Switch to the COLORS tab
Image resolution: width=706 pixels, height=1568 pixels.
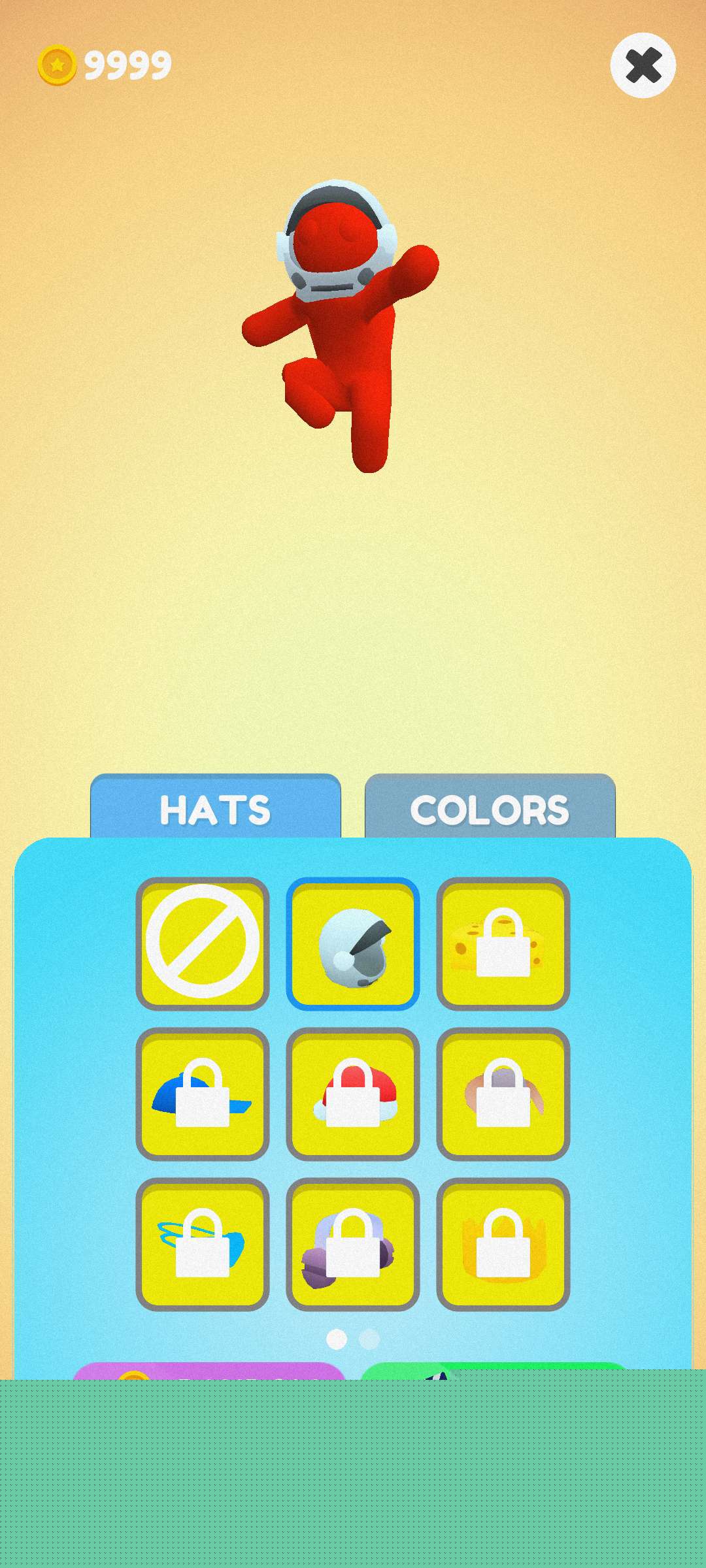(x=490, y=809)
